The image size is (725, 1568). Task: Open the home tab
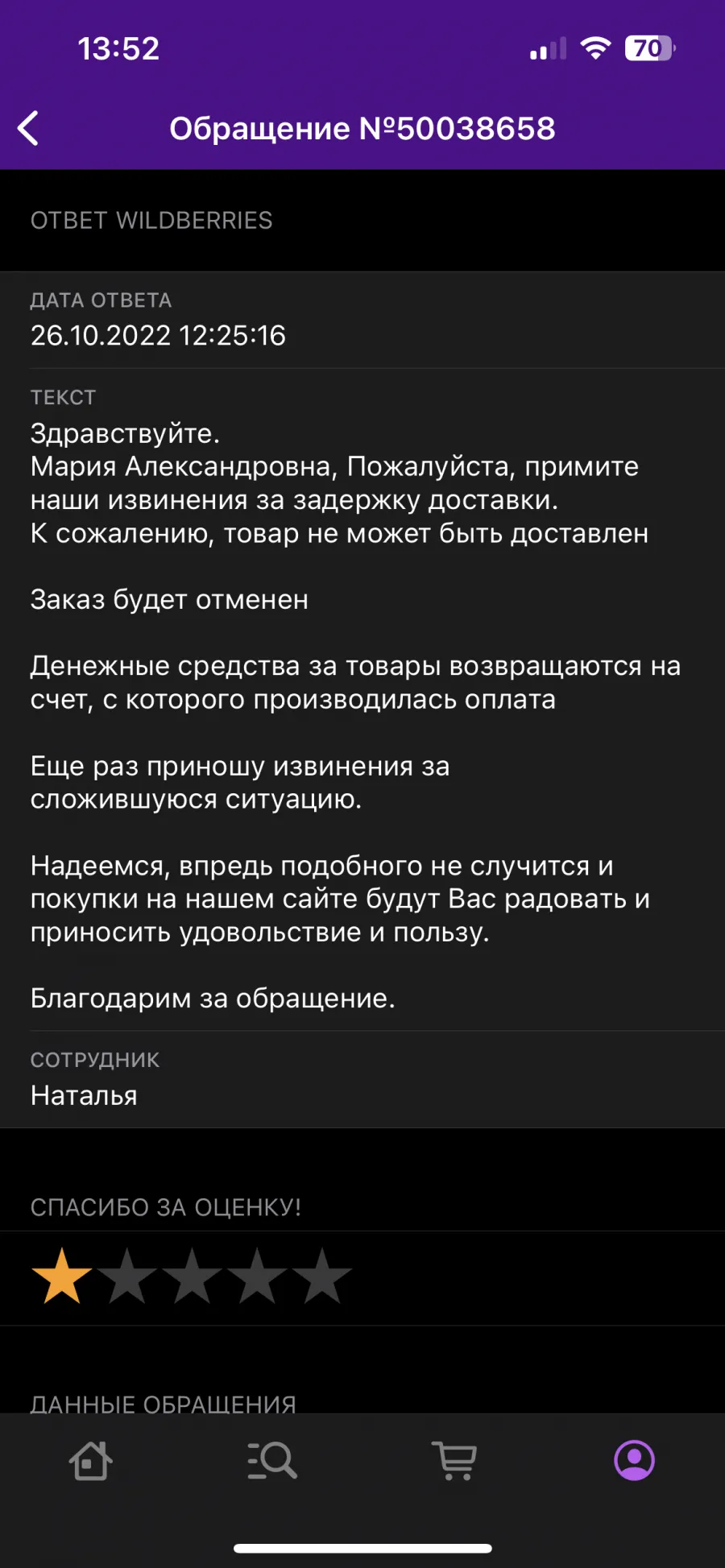coord(90,1460)
